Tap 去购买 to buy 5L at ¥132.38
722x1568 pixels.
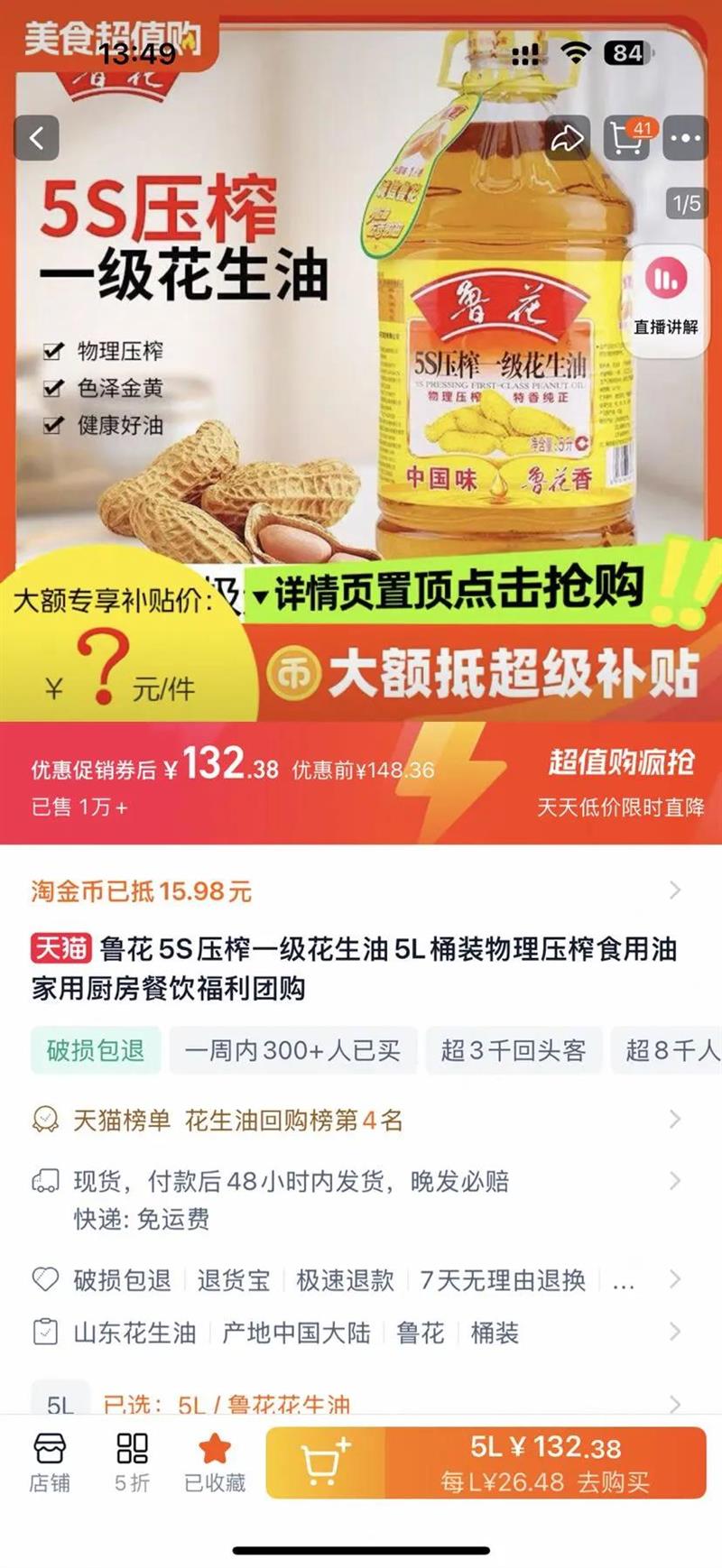tap(545, 1462)
